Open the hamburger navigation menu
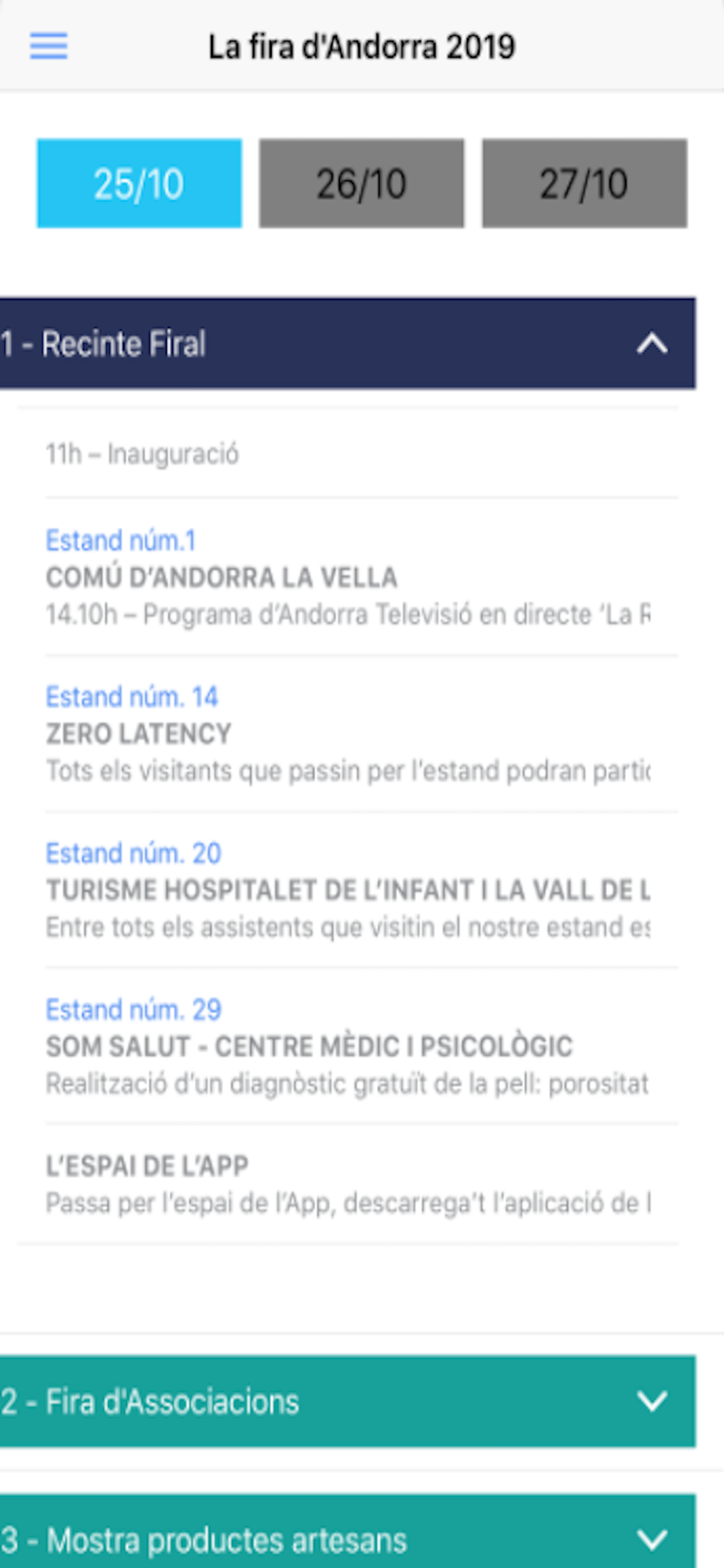Image resolution: width=724 pixels, height=1568 pixels. (x=49, y=46)
